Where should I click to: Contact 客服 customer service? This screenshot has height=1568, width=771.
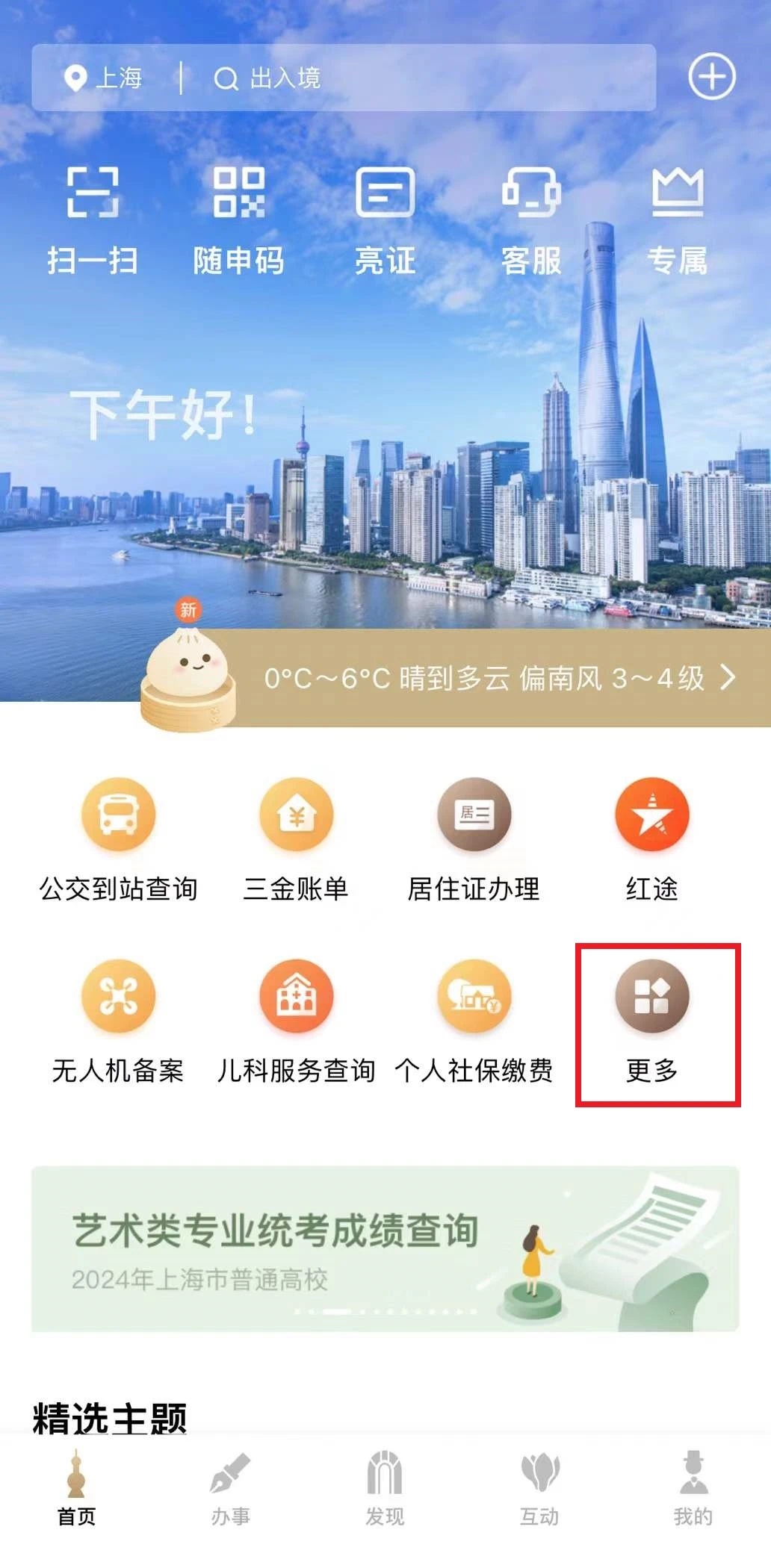pyautogui.click(x=531, y=220)
